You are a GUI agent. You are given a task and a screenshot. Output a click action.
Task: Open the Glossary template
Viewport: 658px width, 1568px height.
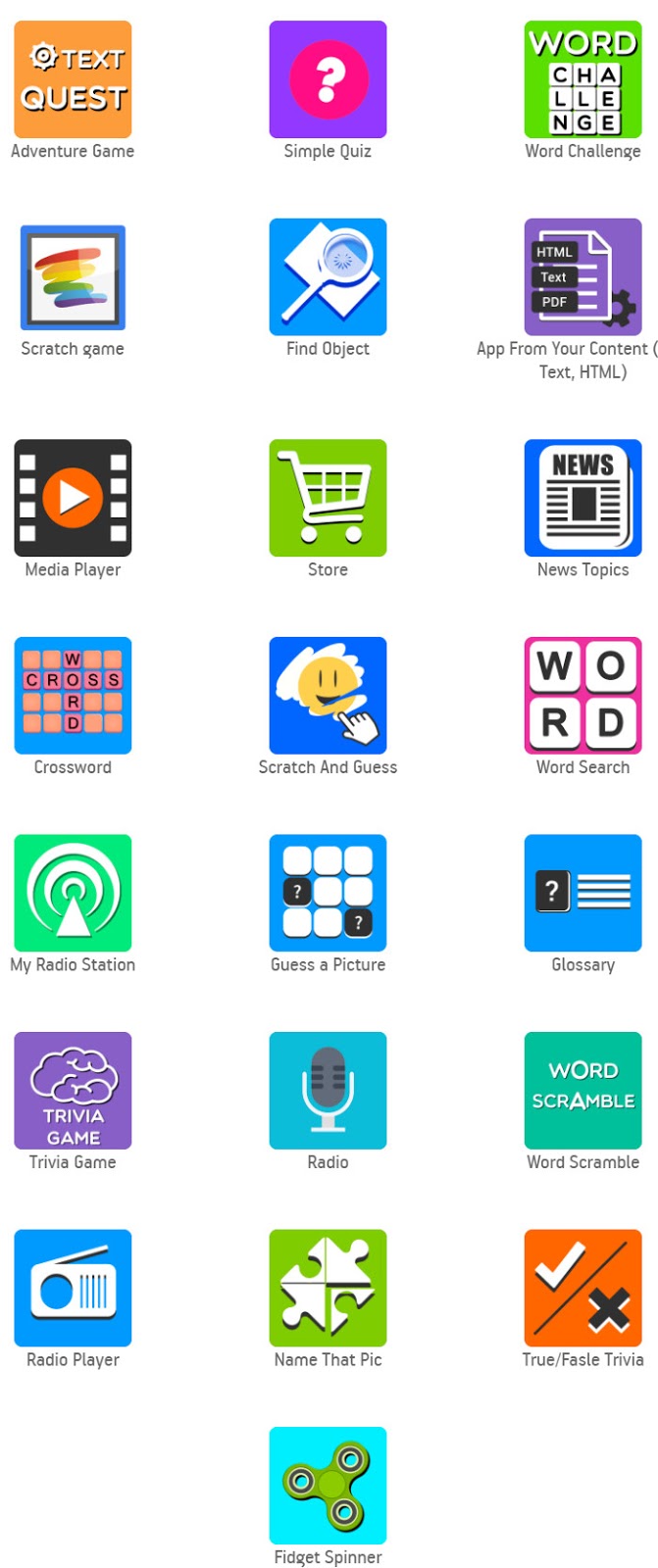click(x=582, y=893)
